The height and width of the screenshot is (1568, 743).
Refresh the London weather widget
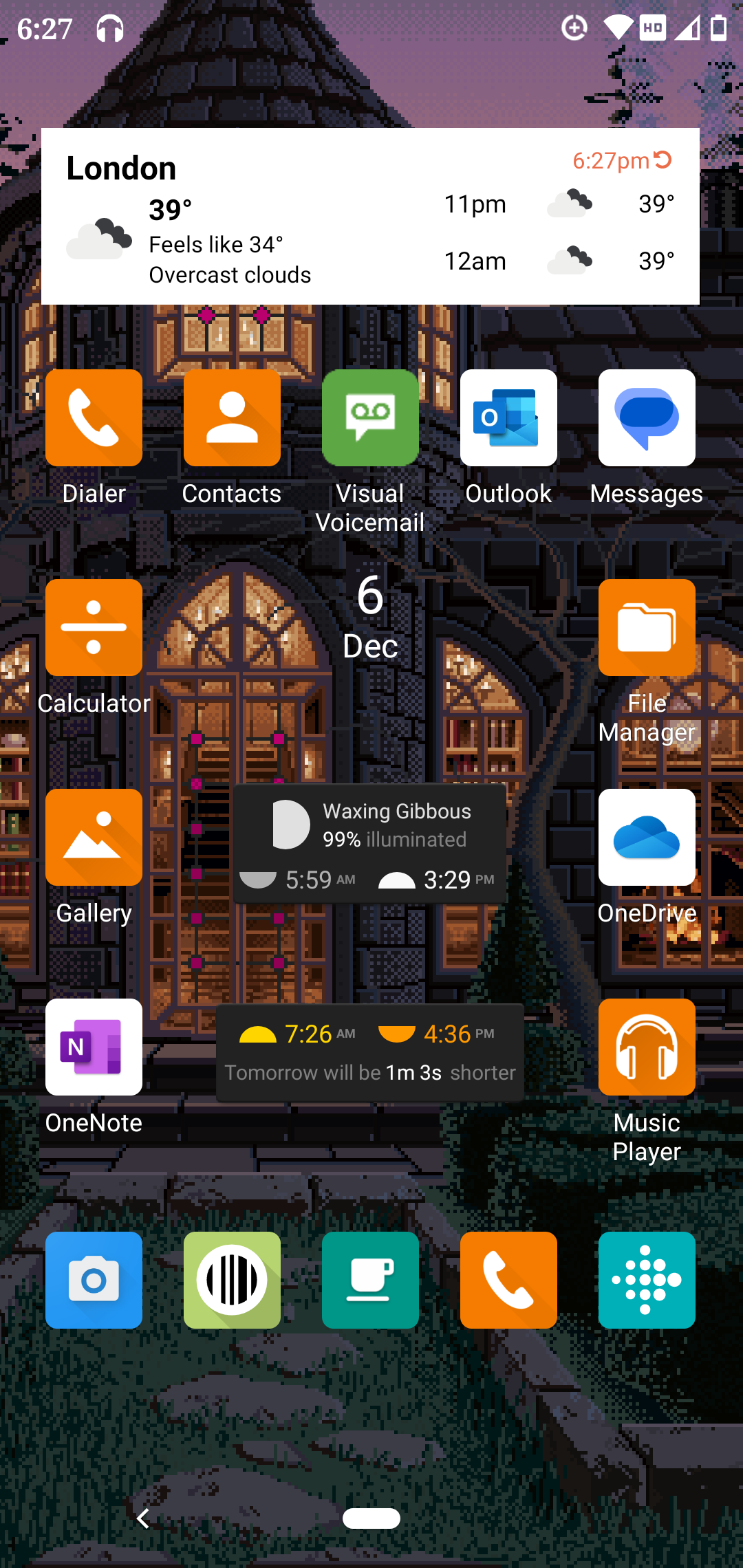point(663,160)
